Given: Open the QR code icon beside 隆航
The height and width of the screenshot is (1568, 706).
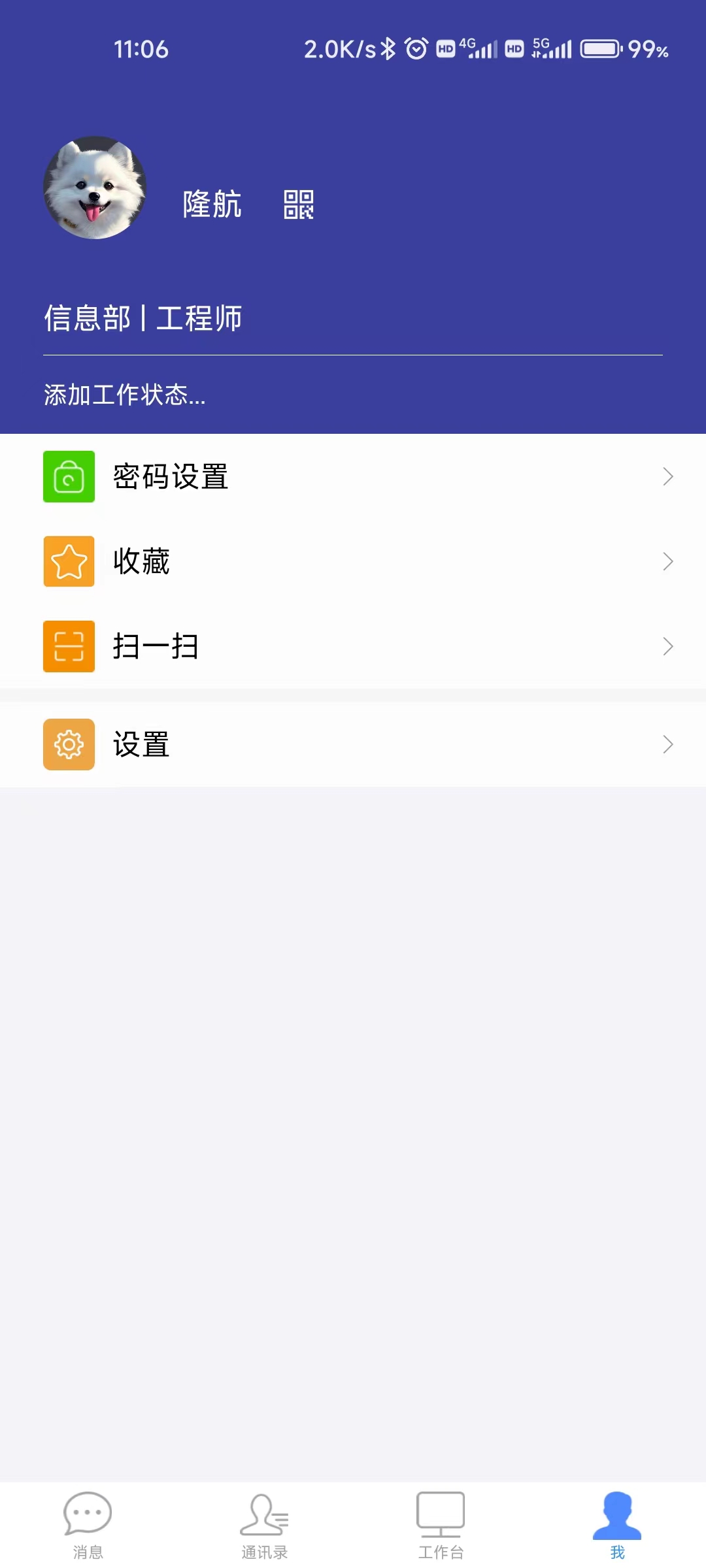Looking at the screenshot, I should pyautogui.click(x=299, y=204).
